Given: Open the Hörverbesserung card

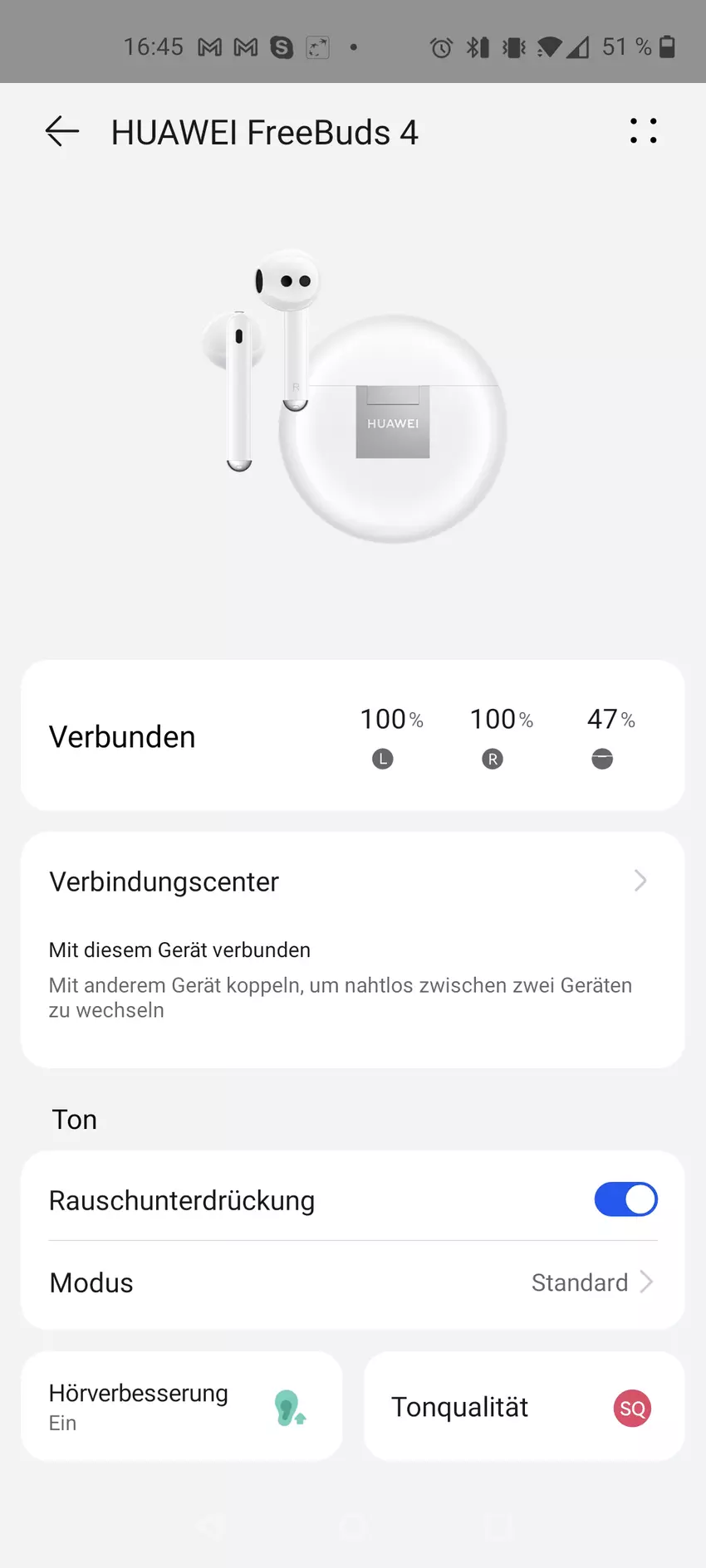Looking at the screenshot, I should (x=181, y=1407).
